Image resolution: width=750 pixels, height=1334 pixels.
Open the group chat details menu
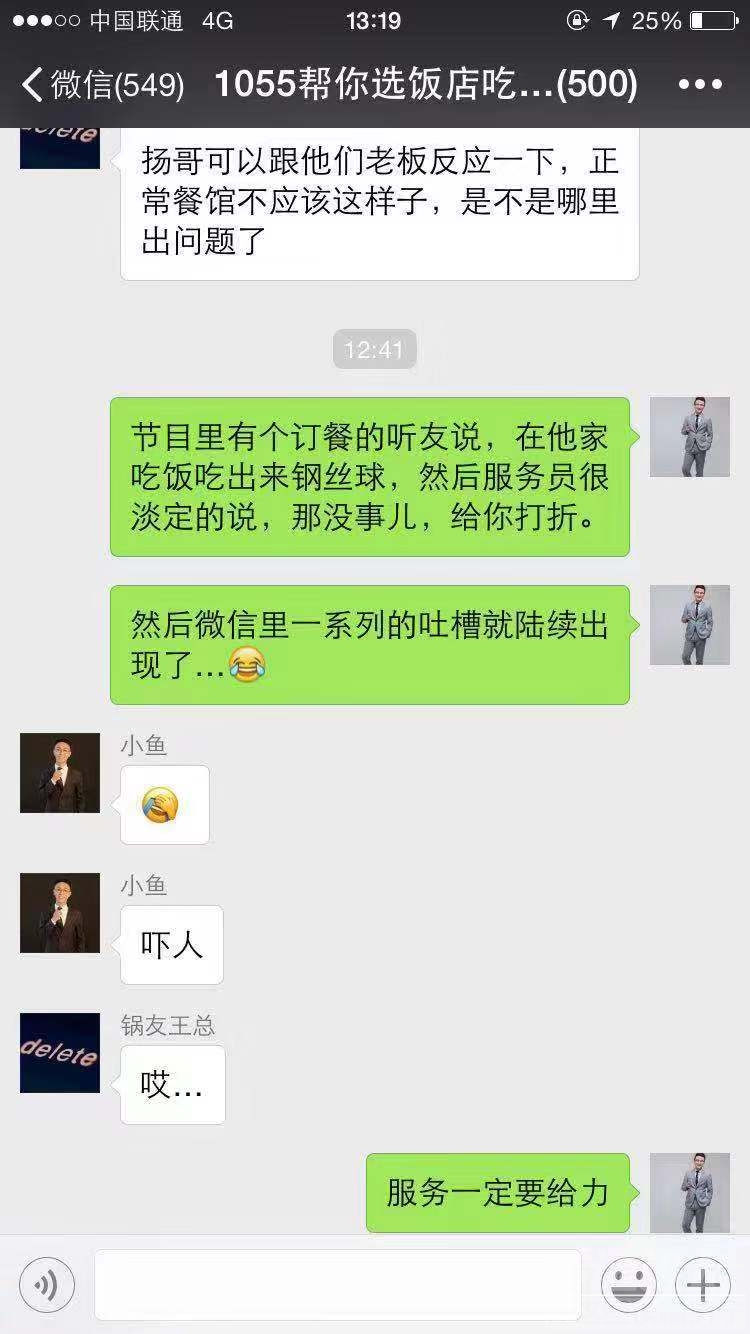pyautogui.click(x=700, y=85)
